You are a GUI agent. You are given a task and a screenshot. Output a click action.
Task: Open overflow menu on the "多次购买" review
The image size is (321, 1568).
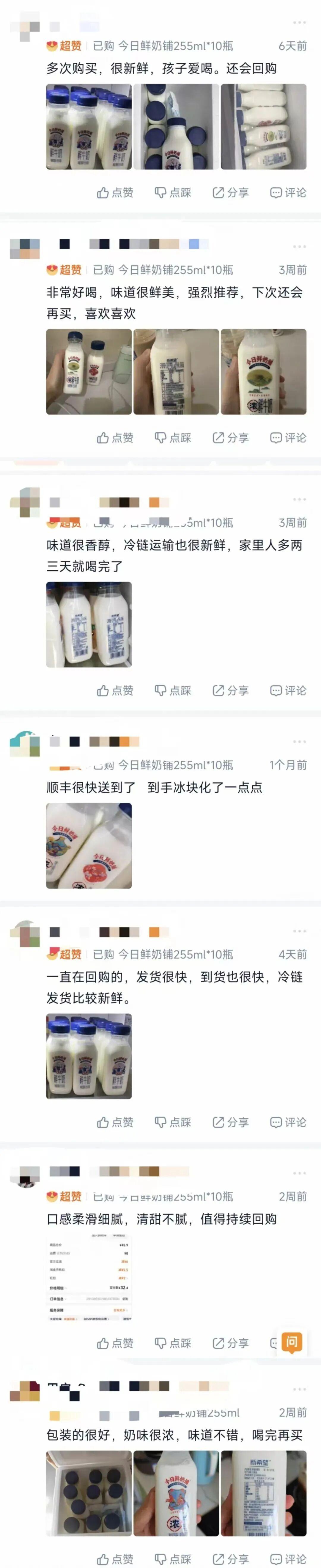pyautogui.click(x=299, y=23)
